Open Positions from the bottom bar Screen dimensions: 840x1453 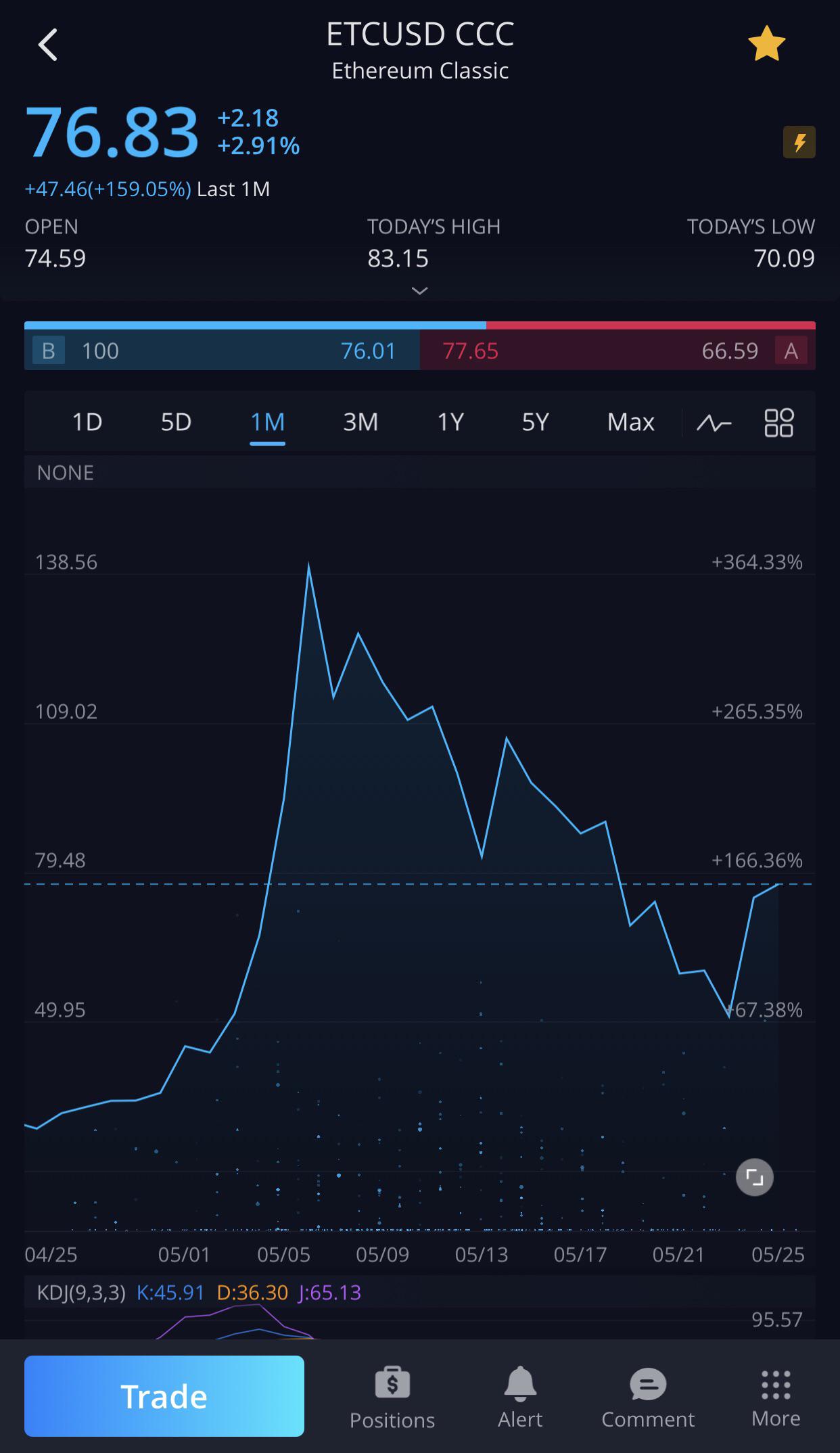(x=392, y=1395)
